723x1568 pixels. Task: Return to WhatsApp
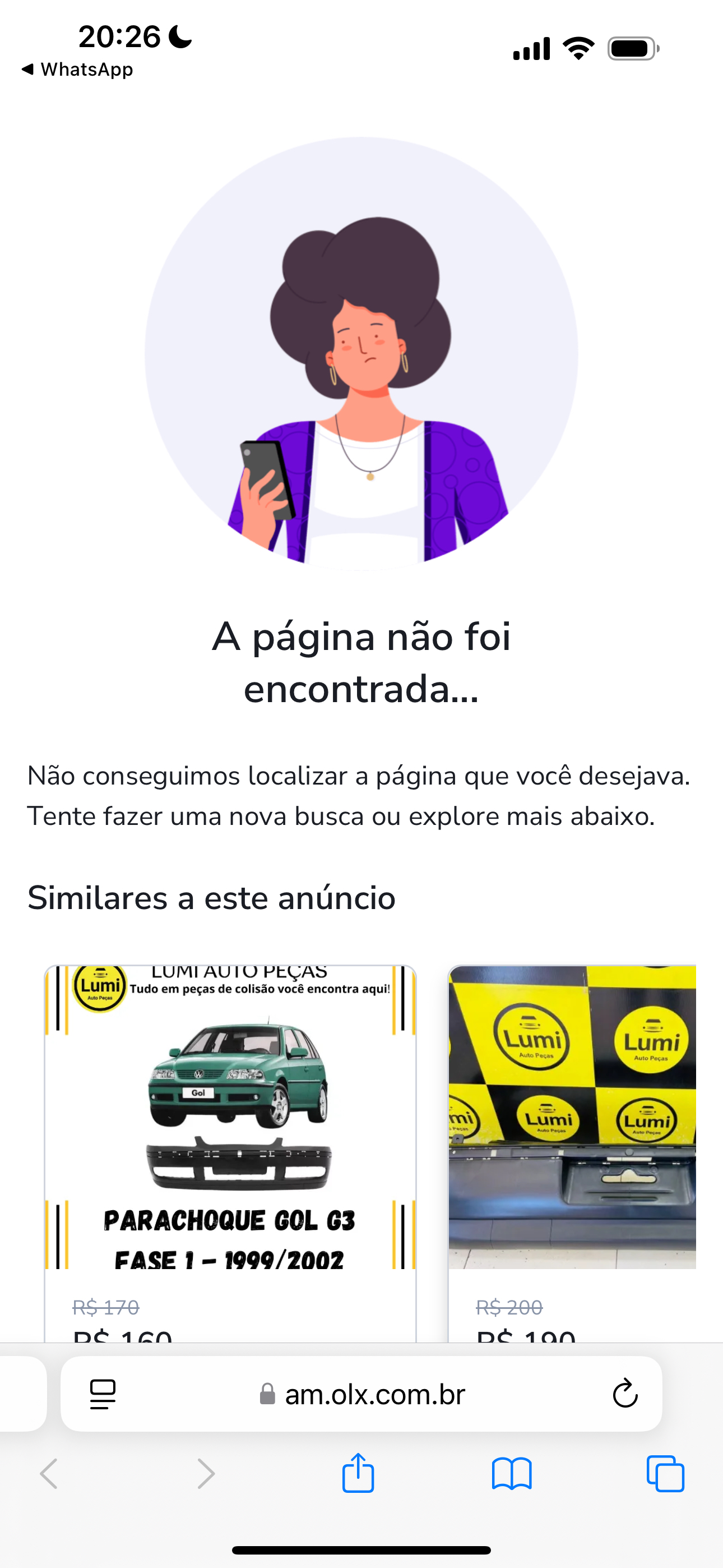(77, 70)
